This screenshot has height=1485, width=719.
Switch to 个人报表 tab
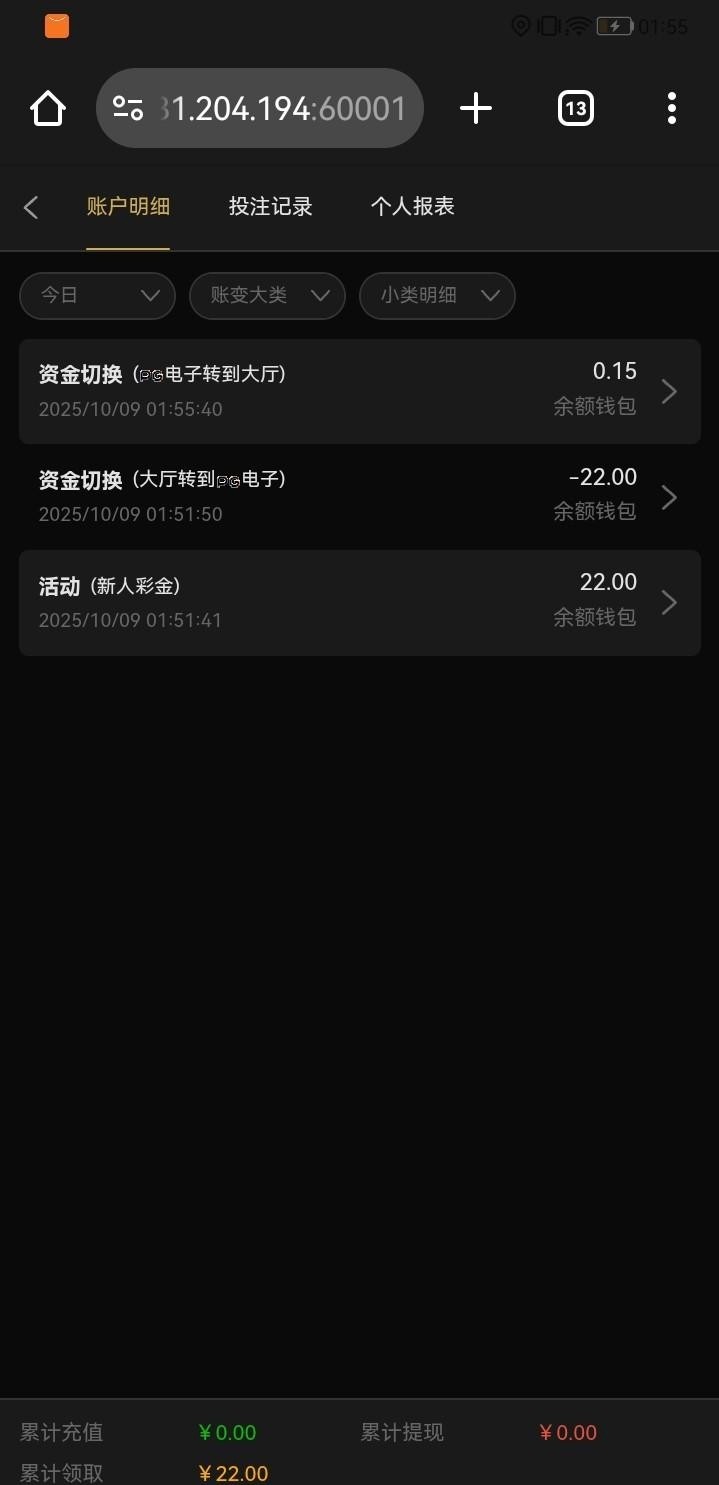(x=412, y=207)
